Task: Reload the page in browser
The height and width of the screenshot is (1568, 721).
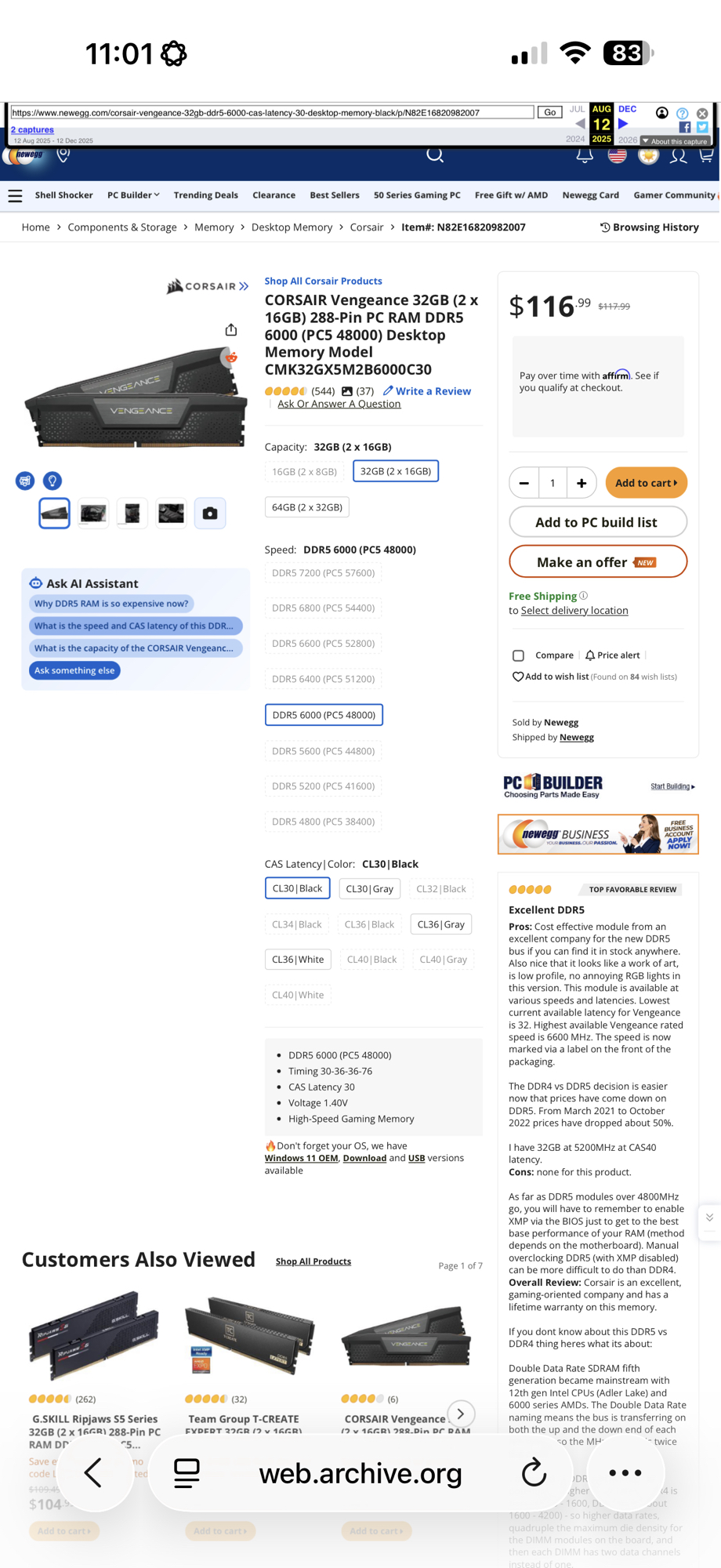Action: click(x=534, y=1473)
